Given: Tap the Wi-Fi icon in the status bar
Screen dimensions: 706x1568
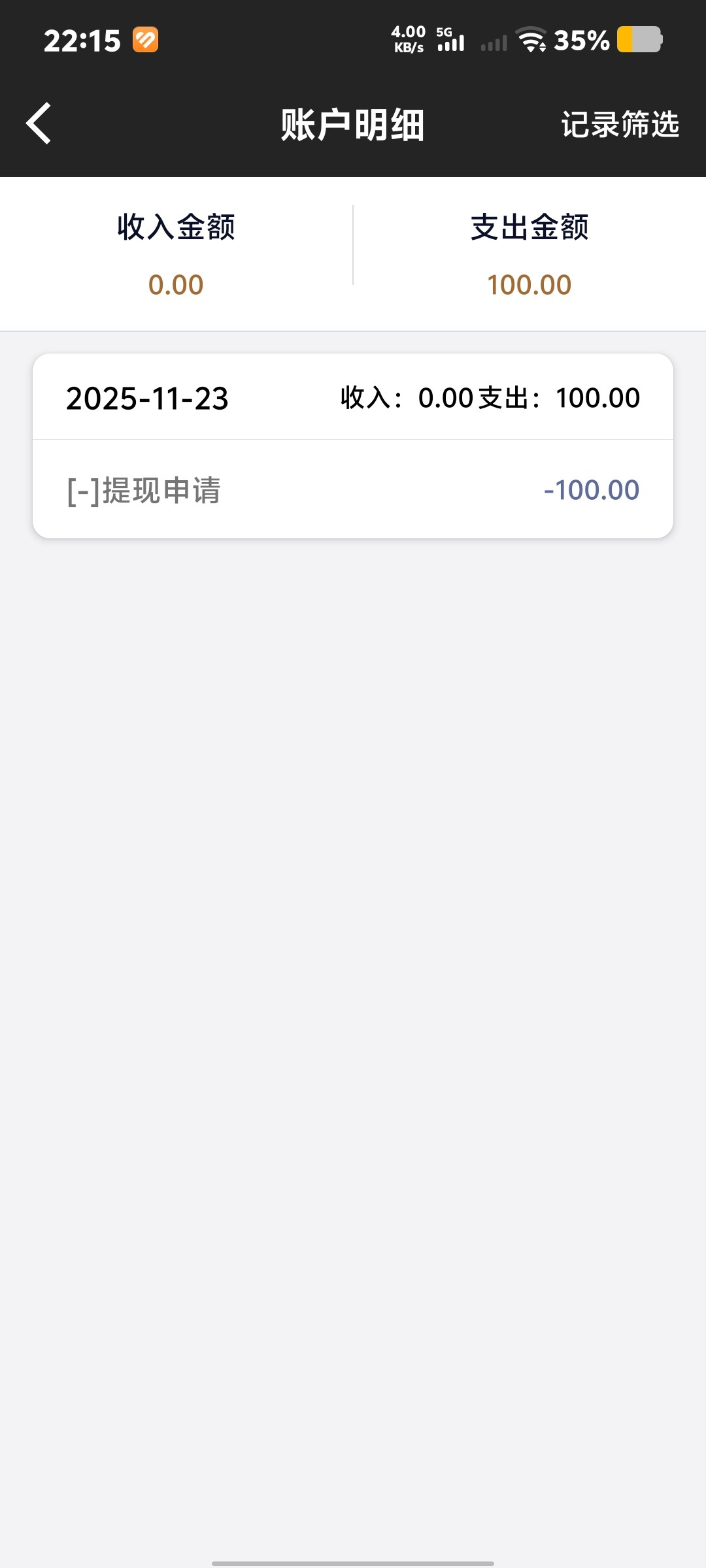Looking at the screenshot, I should click(531, 39).
